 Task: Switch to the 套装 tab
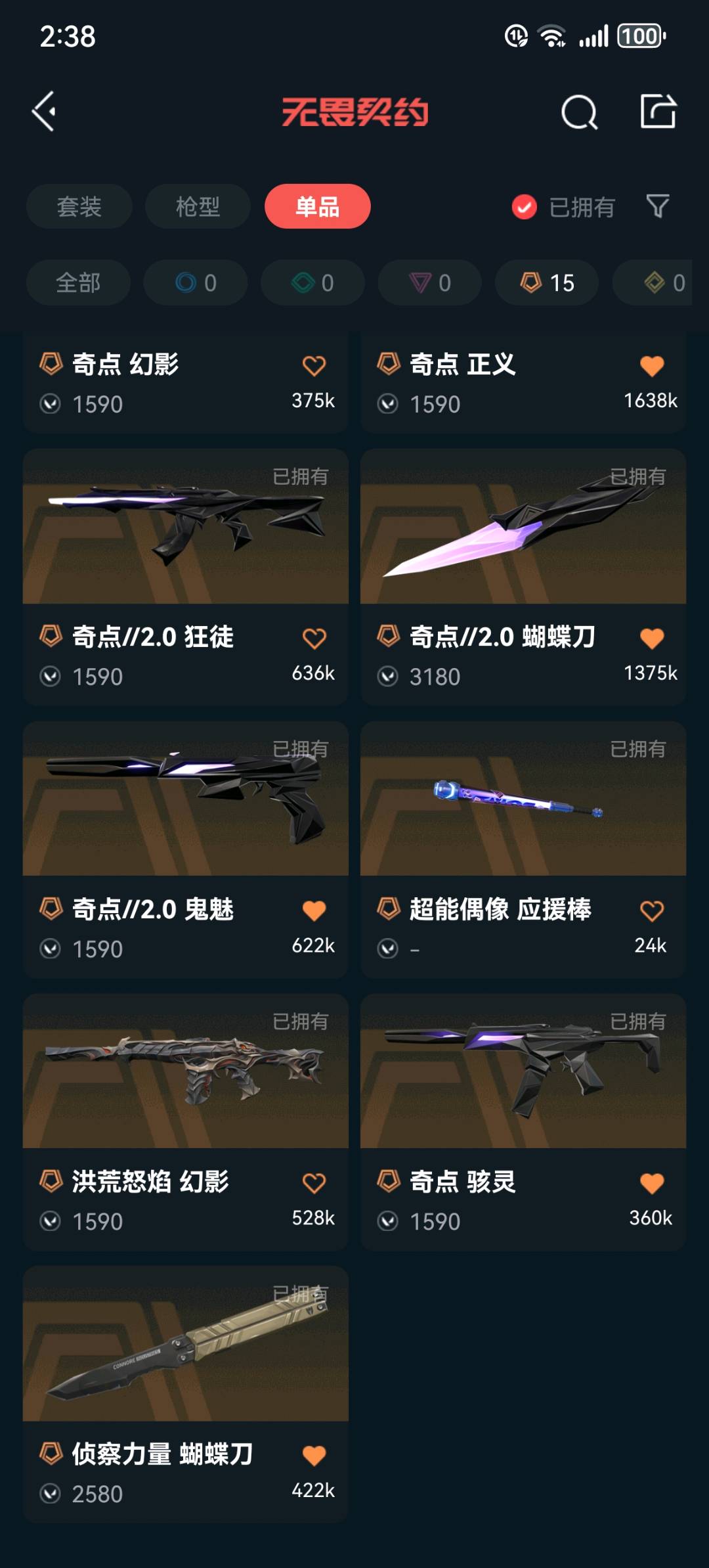(x=79, y=207)
